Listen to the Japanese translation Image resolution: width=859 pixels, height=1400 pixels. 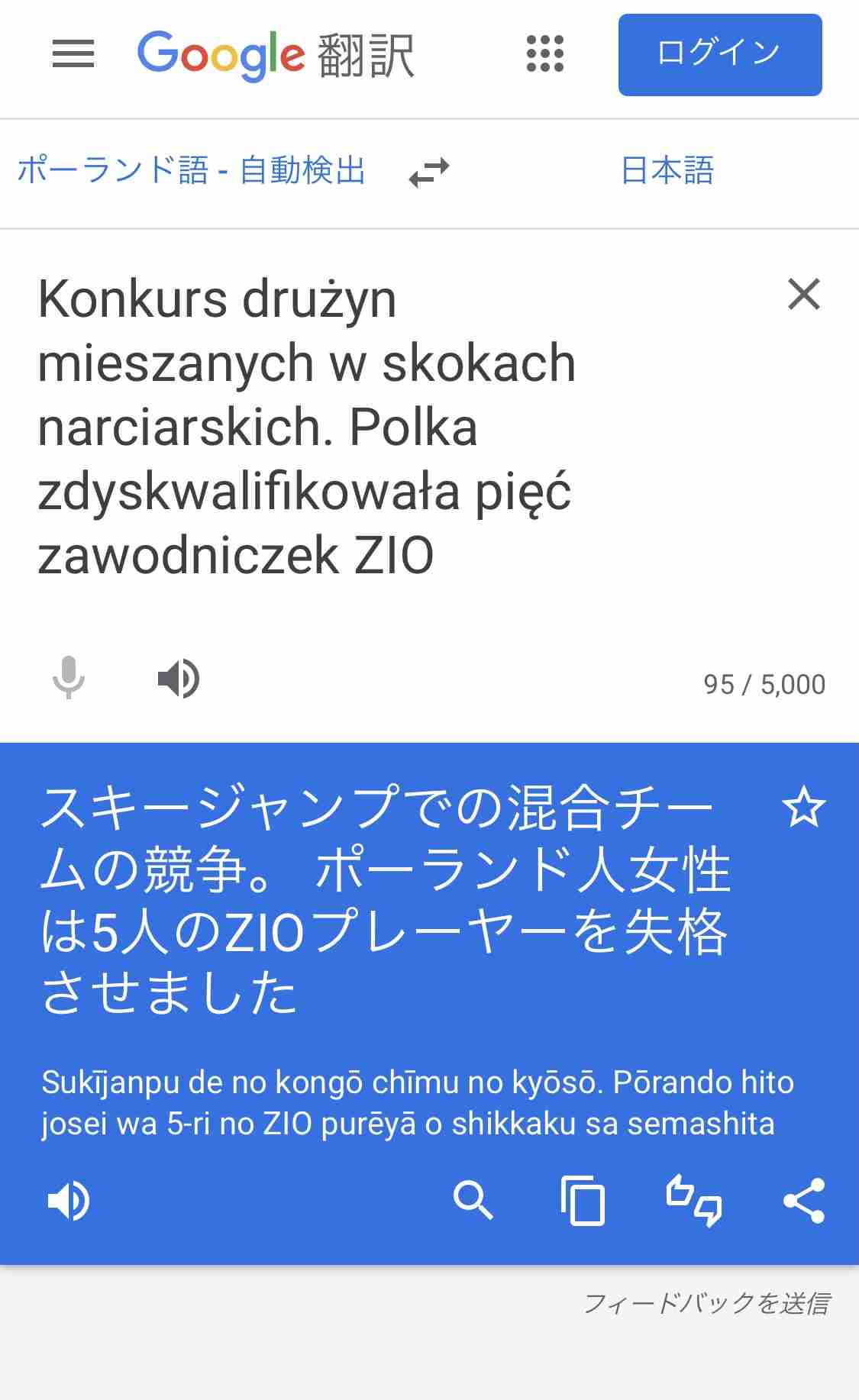tap(69, 1201)
